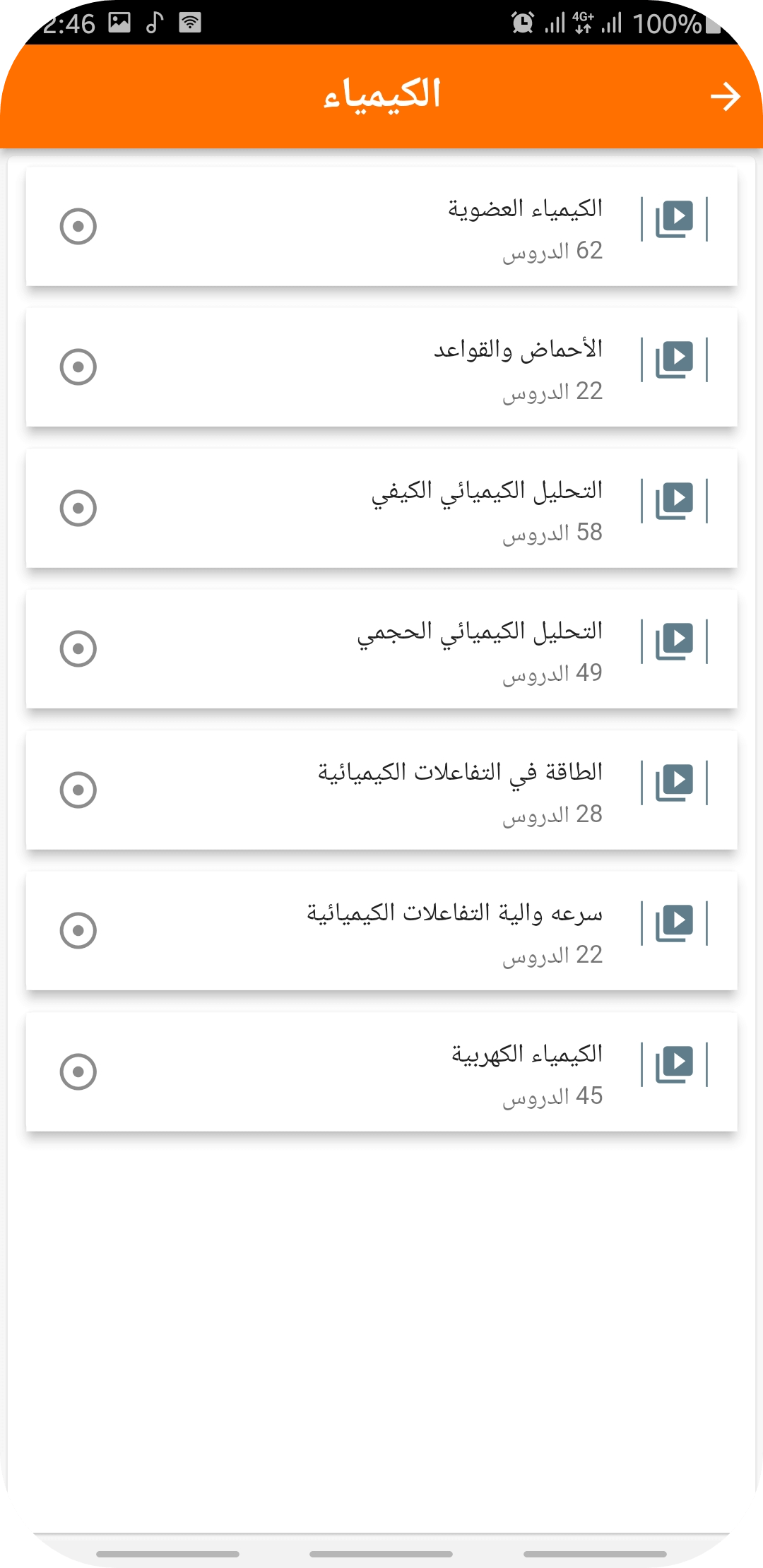Open الأحماض والقواعد course
Image resolution: width=763 pixels, height=1568 pixels.
click(x=518, y=350)
